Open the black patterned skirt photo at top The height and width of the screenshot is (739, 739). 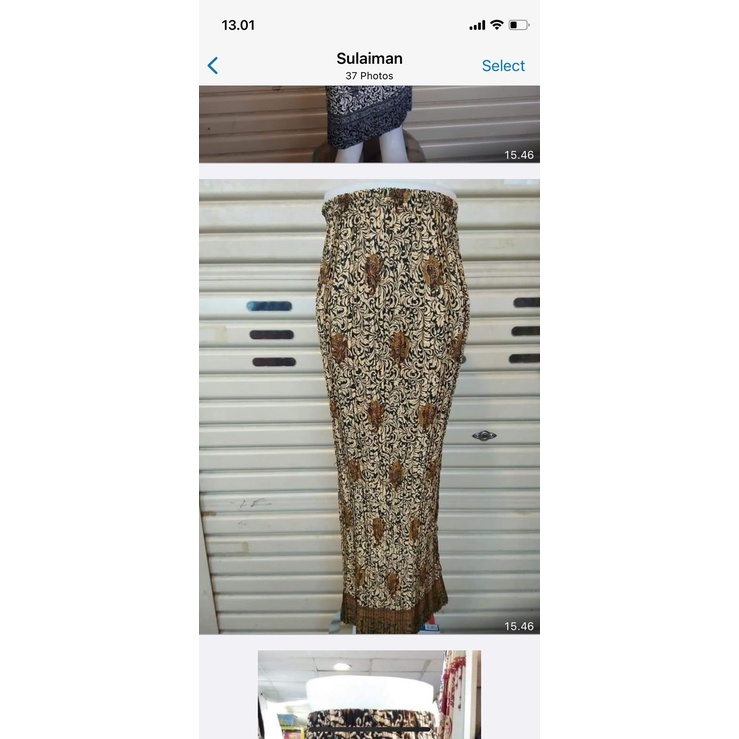[x=369, y=123]
